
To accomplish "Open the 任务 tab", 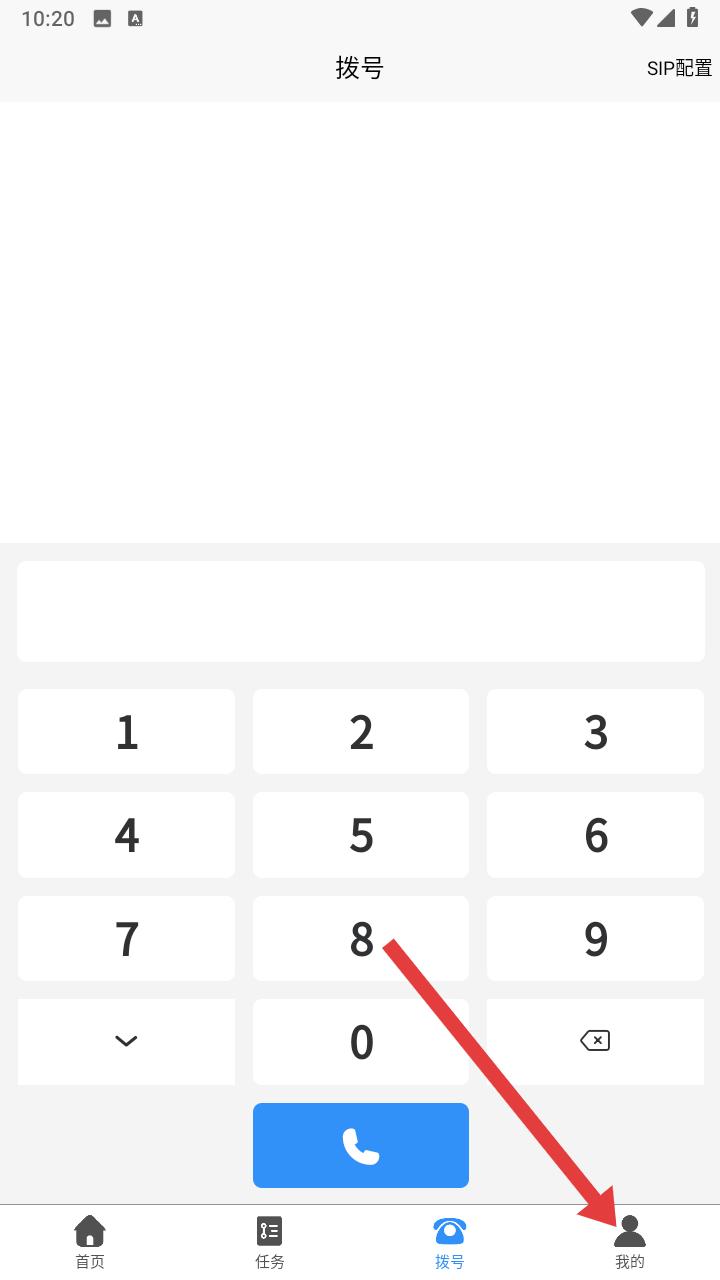I will (270, 1243).
